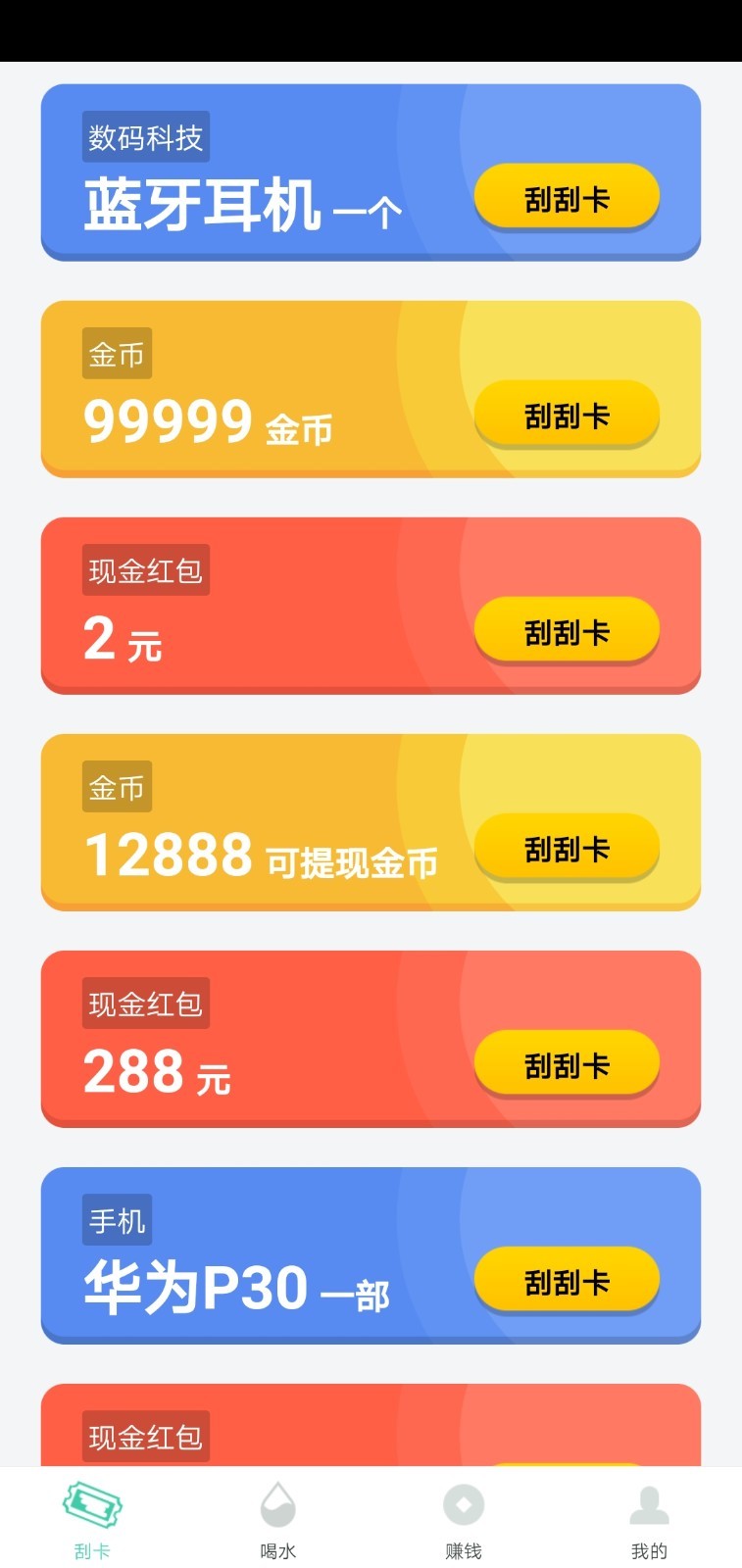Open 刮刮卡 for 12888 可提现金币
Image resolution: width=742 pixels, height=1568 pixels.
coord(567,848)
